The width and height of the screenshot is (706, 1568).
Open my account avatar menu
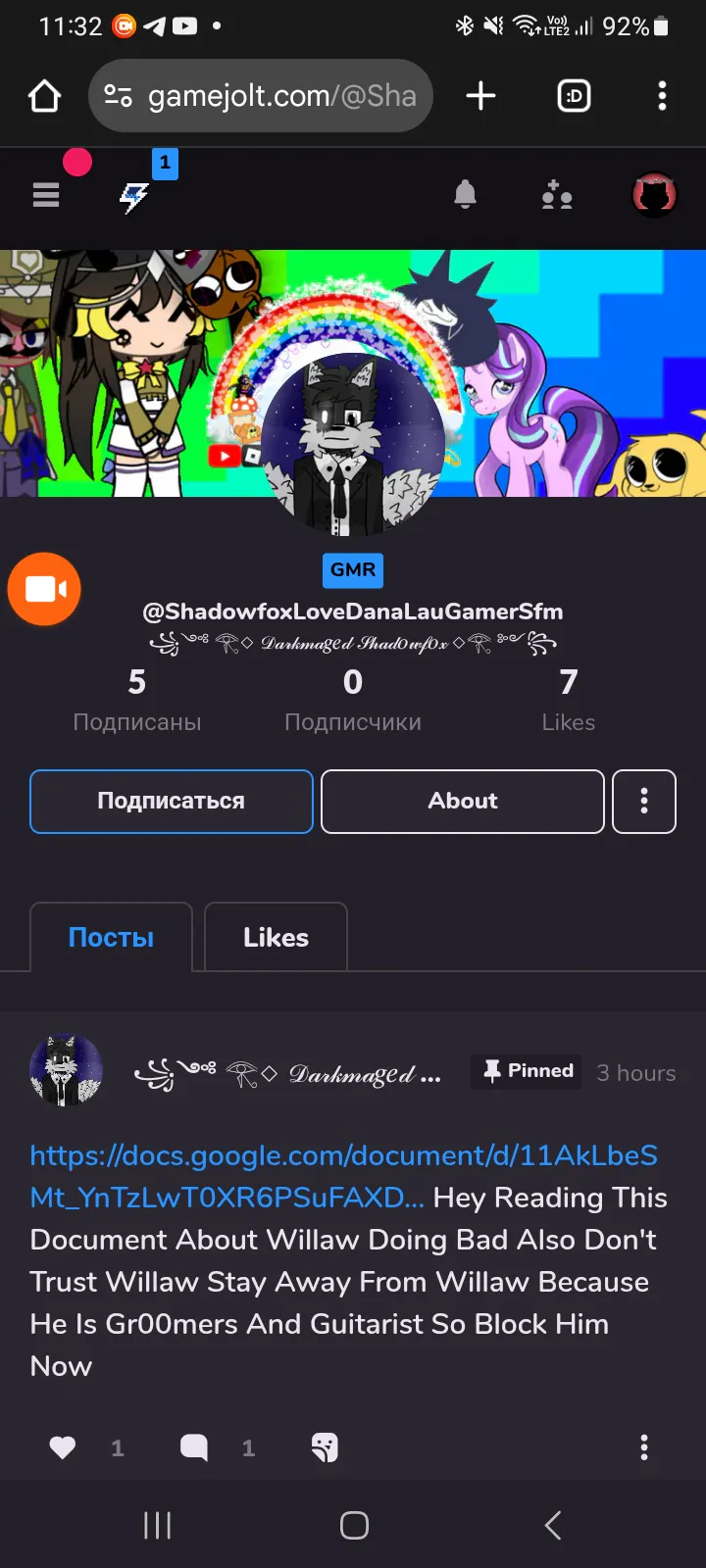pyautogui.click(x=654, y=195)
